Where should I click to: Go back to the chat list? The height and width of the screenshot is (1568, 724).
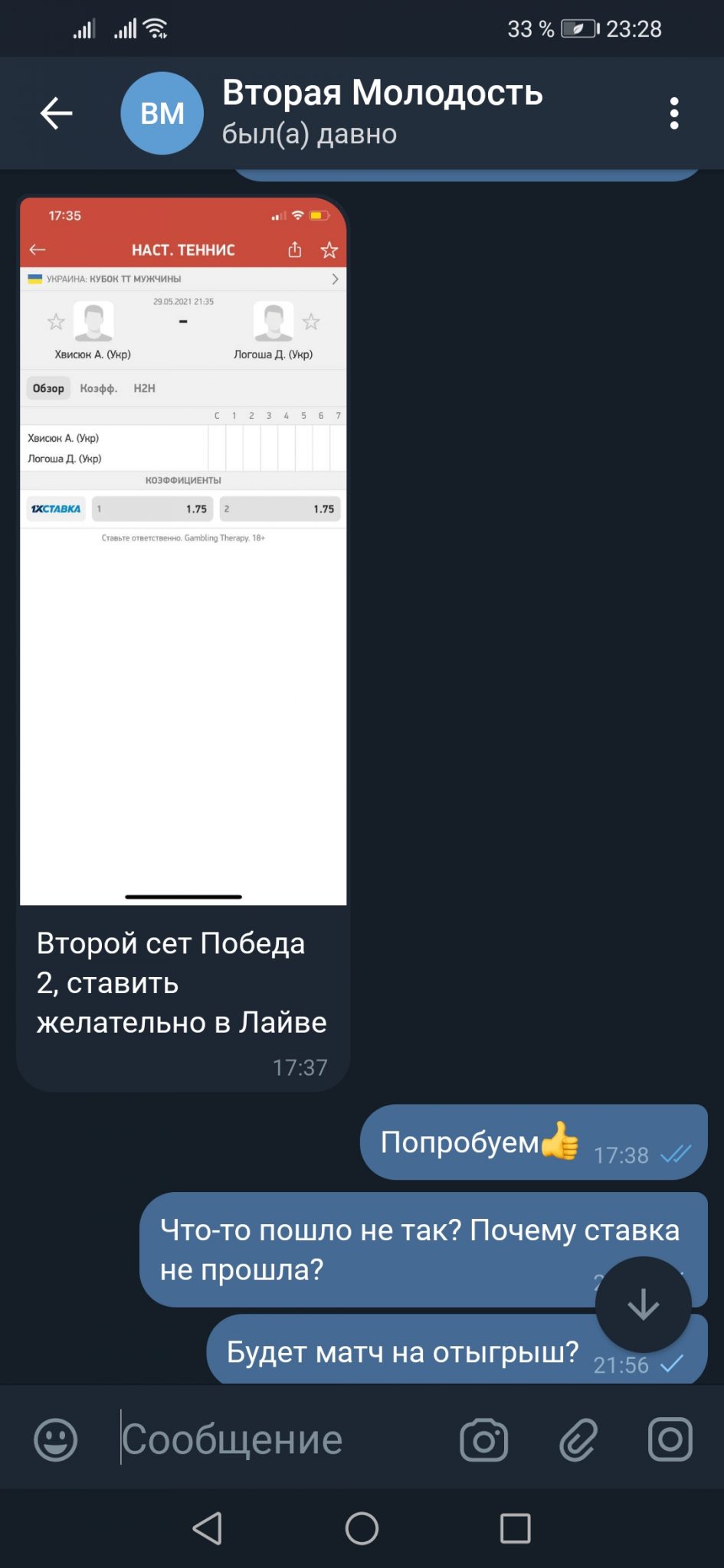click(56, 113)
